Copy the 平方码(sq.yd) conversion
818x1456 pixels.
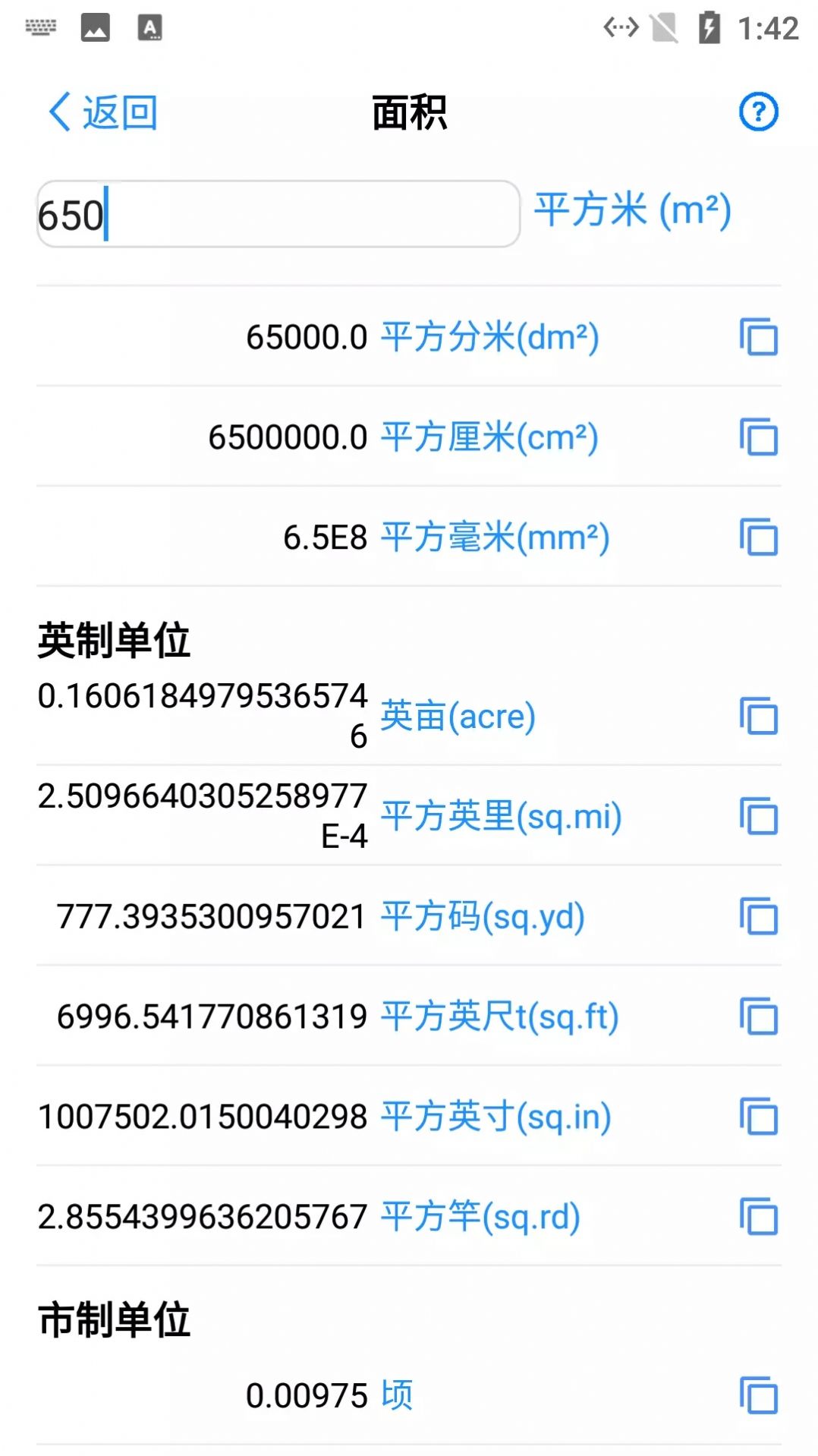(x=760, y=916)
